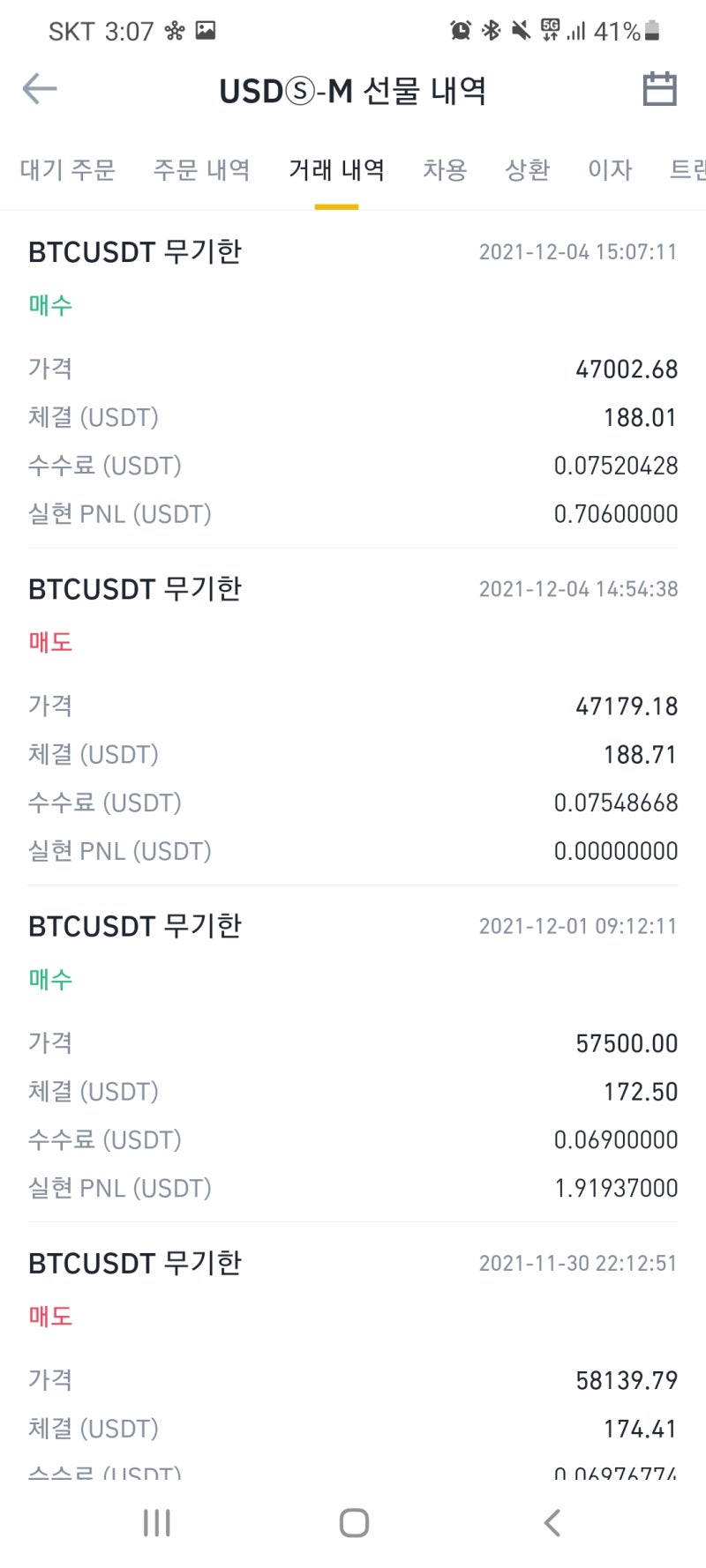This screenshot has height=1568, width=706.
Task: Open the 이자 tab
Action: click(610, 169)
